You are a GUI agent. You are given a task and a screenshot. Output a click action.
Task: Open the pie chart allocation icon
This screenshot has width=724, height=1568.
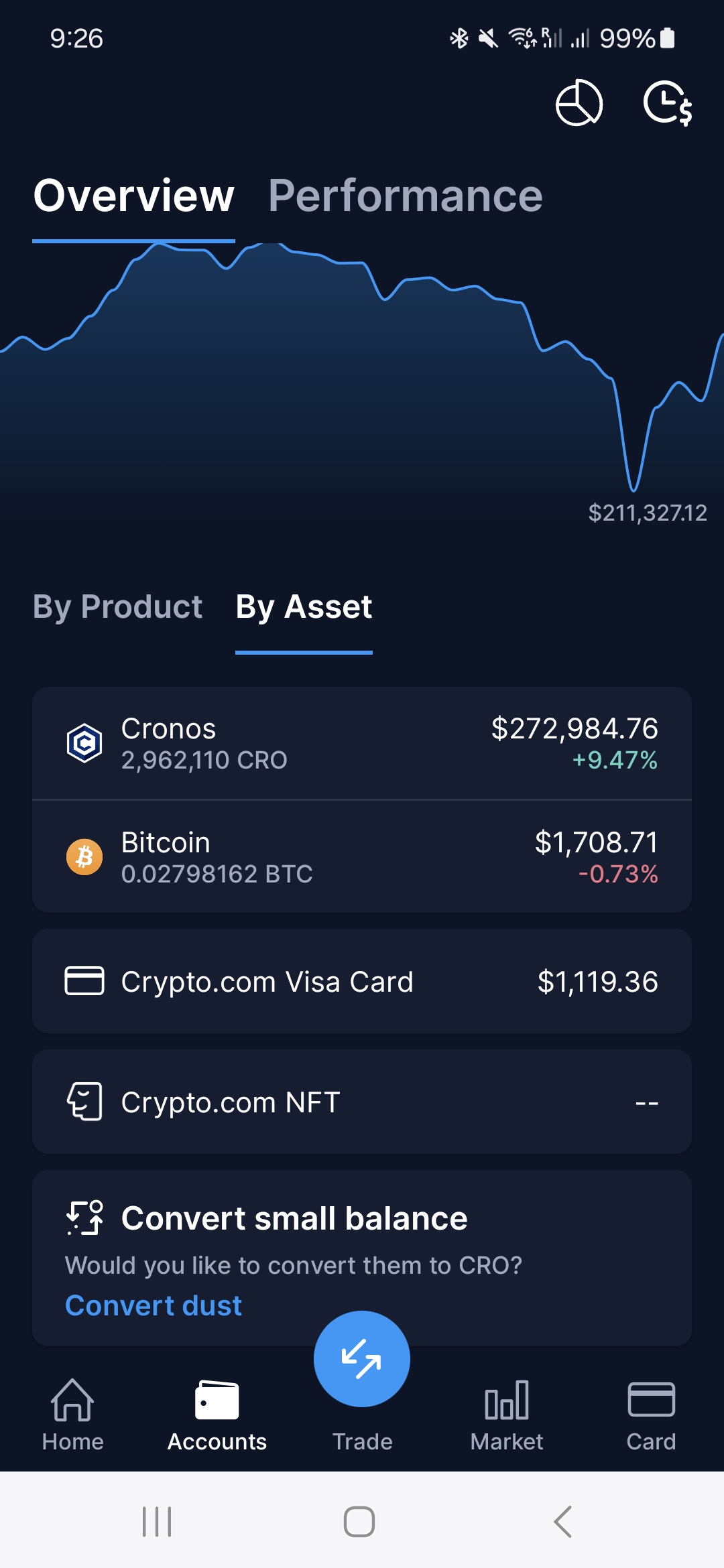pos(579,103)
